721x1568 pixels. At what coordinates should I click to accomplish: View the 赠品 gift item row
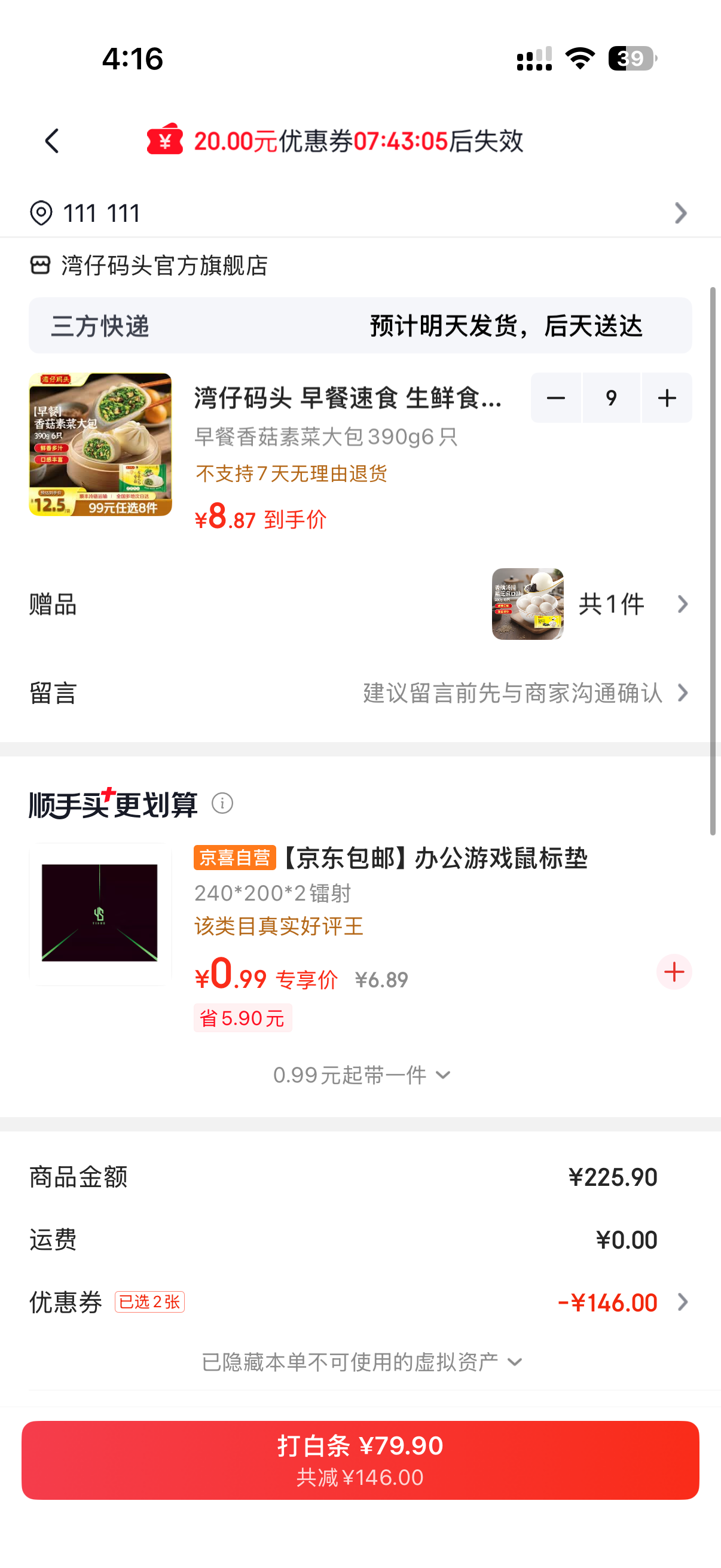[x=360, y=604]
